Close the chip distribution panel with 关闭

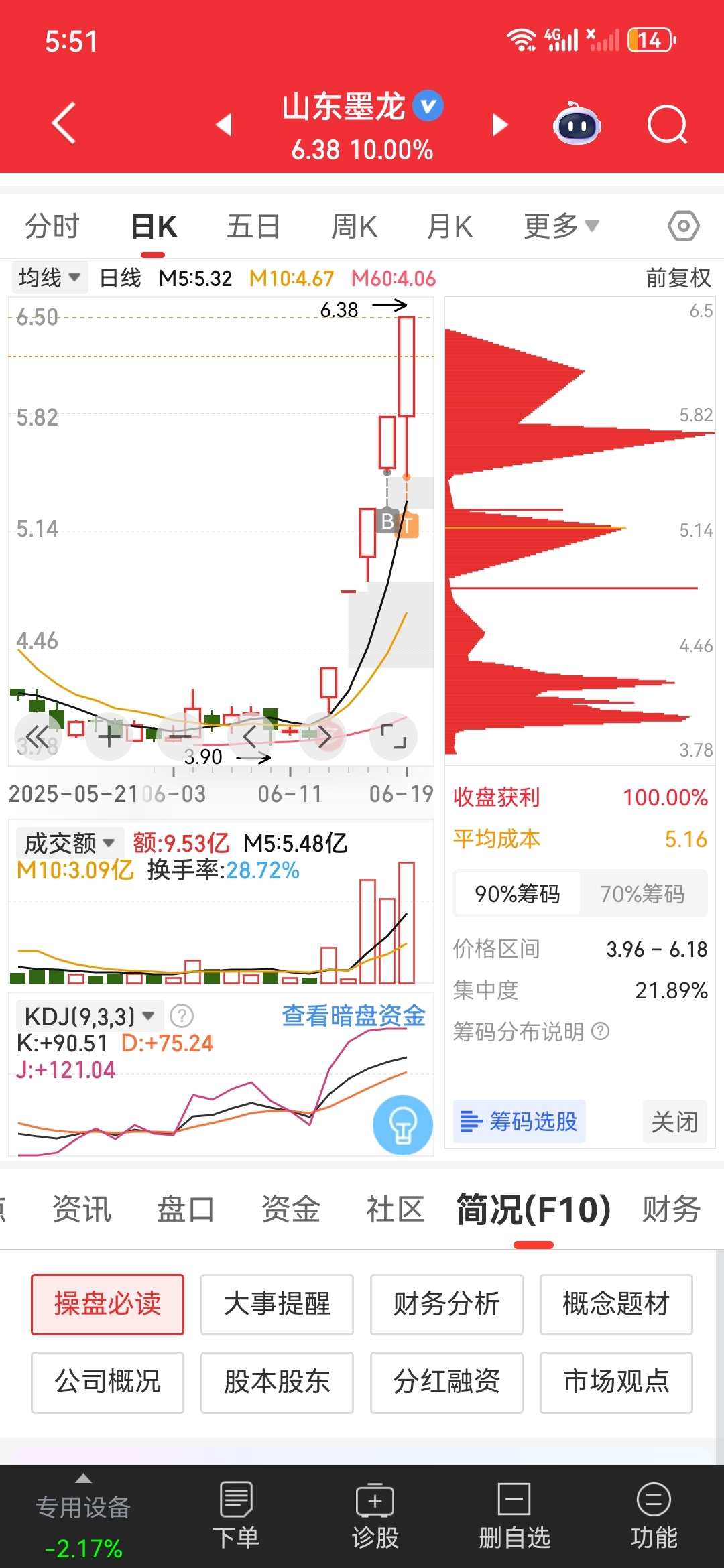coord(675,1121)
